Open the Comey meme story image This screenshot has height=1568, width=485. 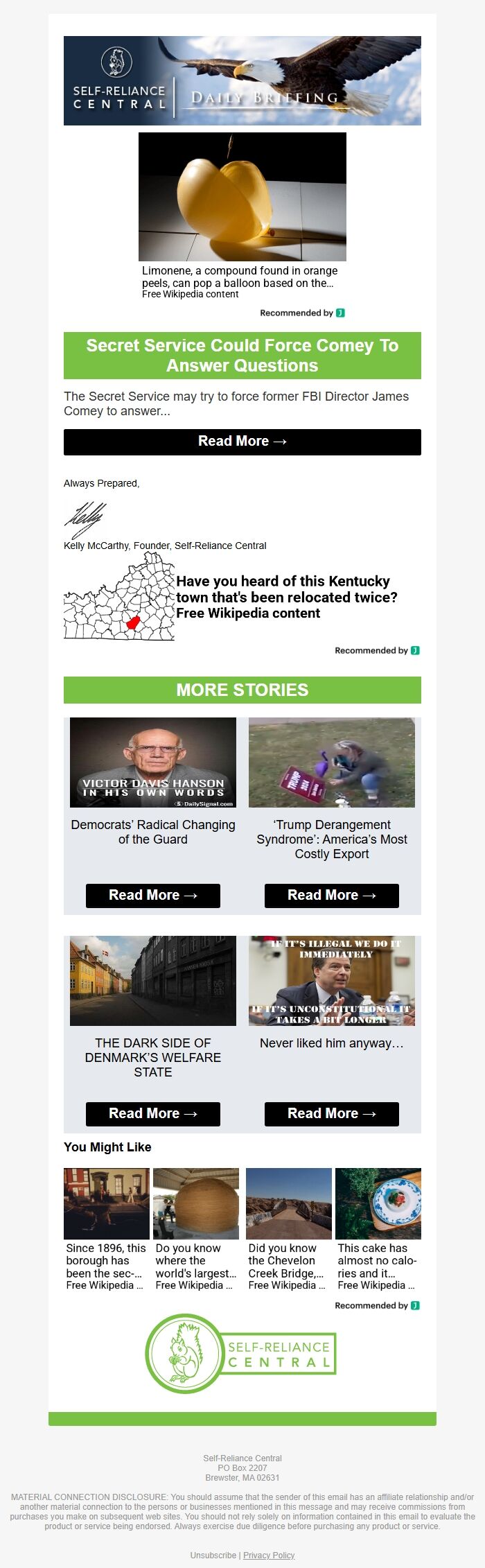(x=331, y=981)
